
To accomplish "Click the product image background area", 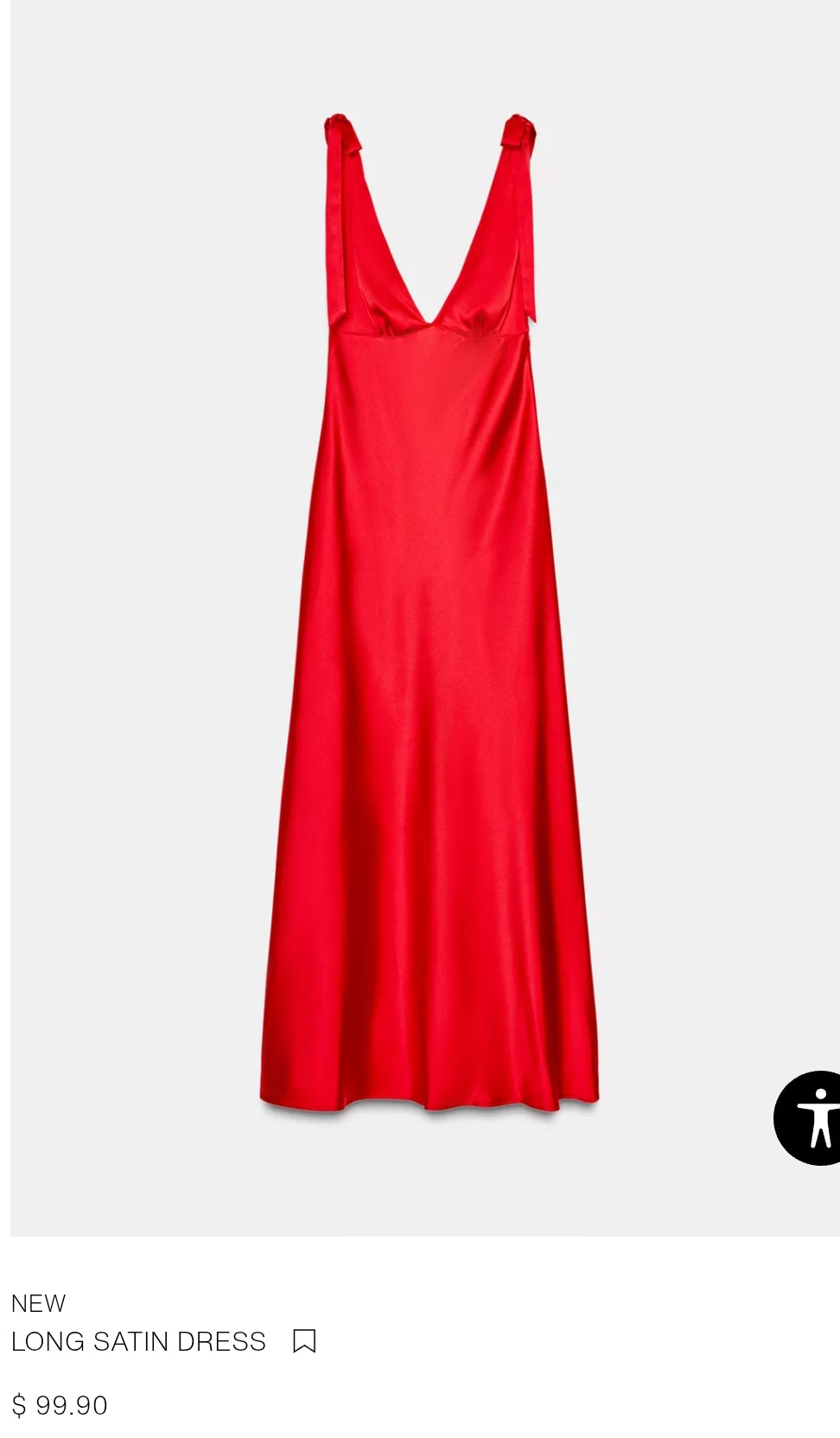I will (130, 605).
